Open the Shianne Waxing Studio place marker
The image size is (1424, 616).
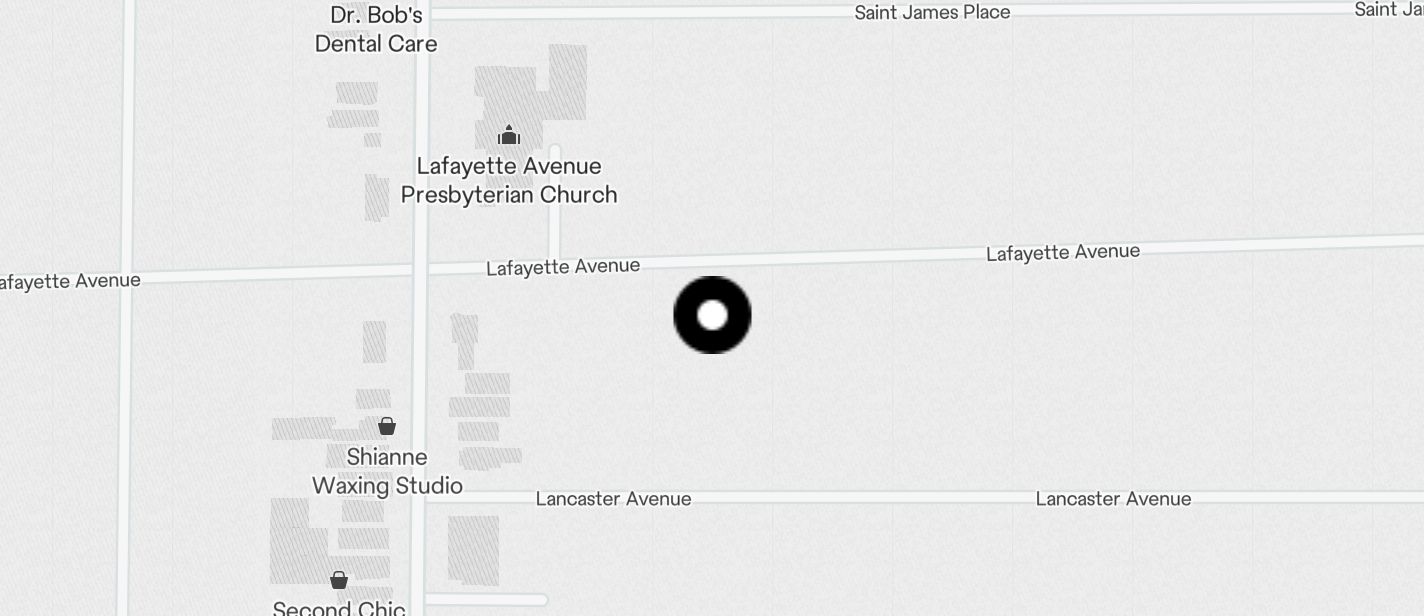tap(387, 427)
